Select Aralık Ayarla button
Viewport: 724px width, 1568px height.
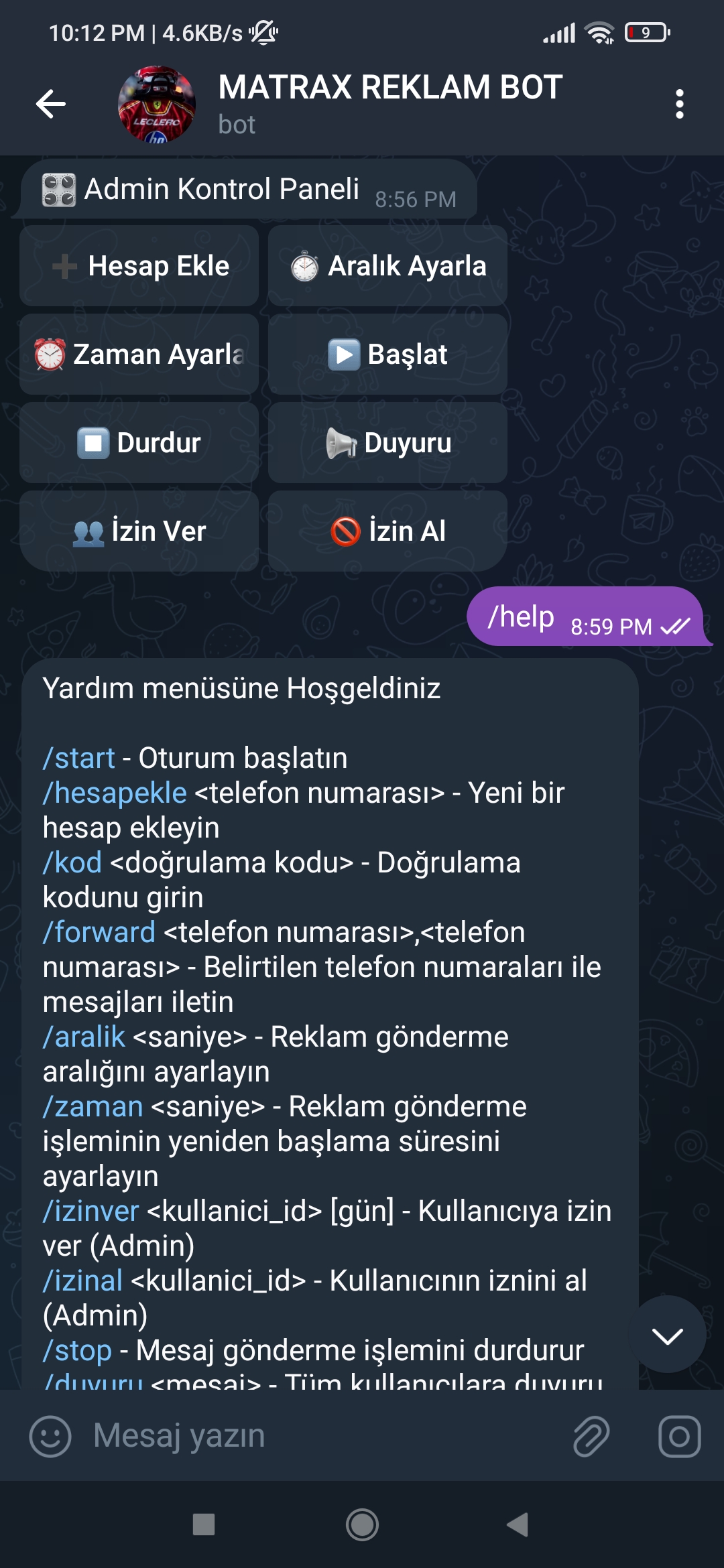click(387, 266)
